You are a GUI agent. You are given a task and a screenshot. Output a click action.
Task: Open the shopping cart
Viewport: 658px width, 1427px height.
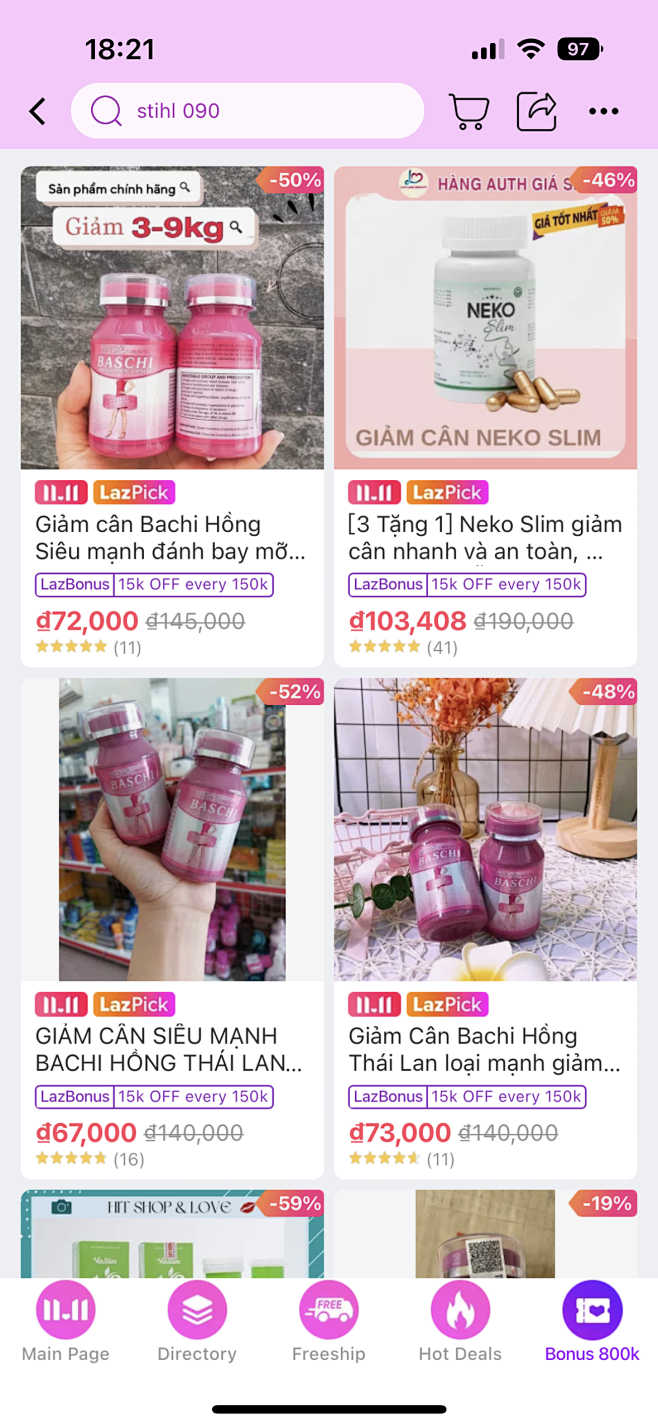point(469,111)
